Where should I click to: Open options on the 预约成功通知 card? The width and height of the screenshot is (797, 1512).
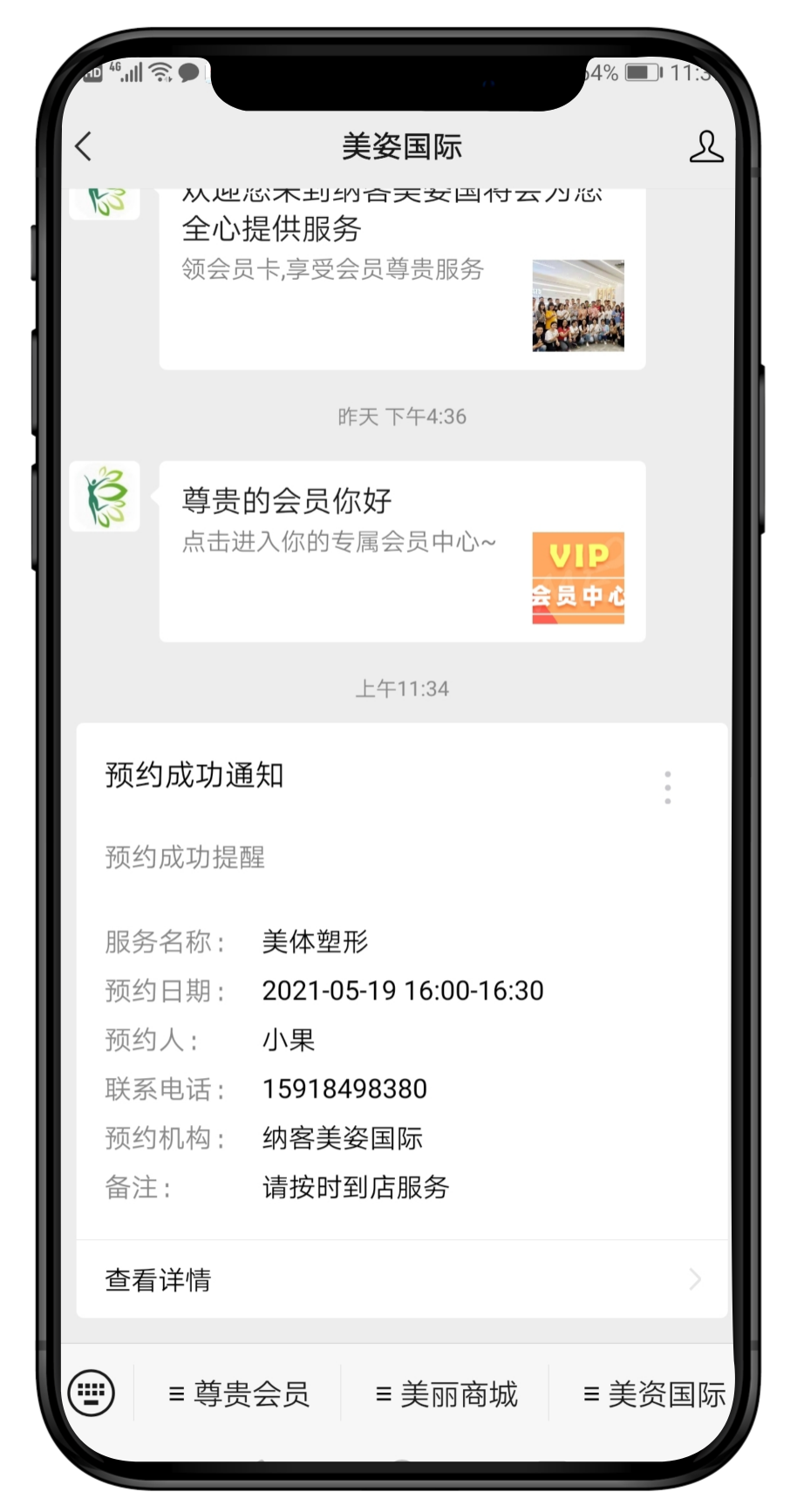pos(667,787)
